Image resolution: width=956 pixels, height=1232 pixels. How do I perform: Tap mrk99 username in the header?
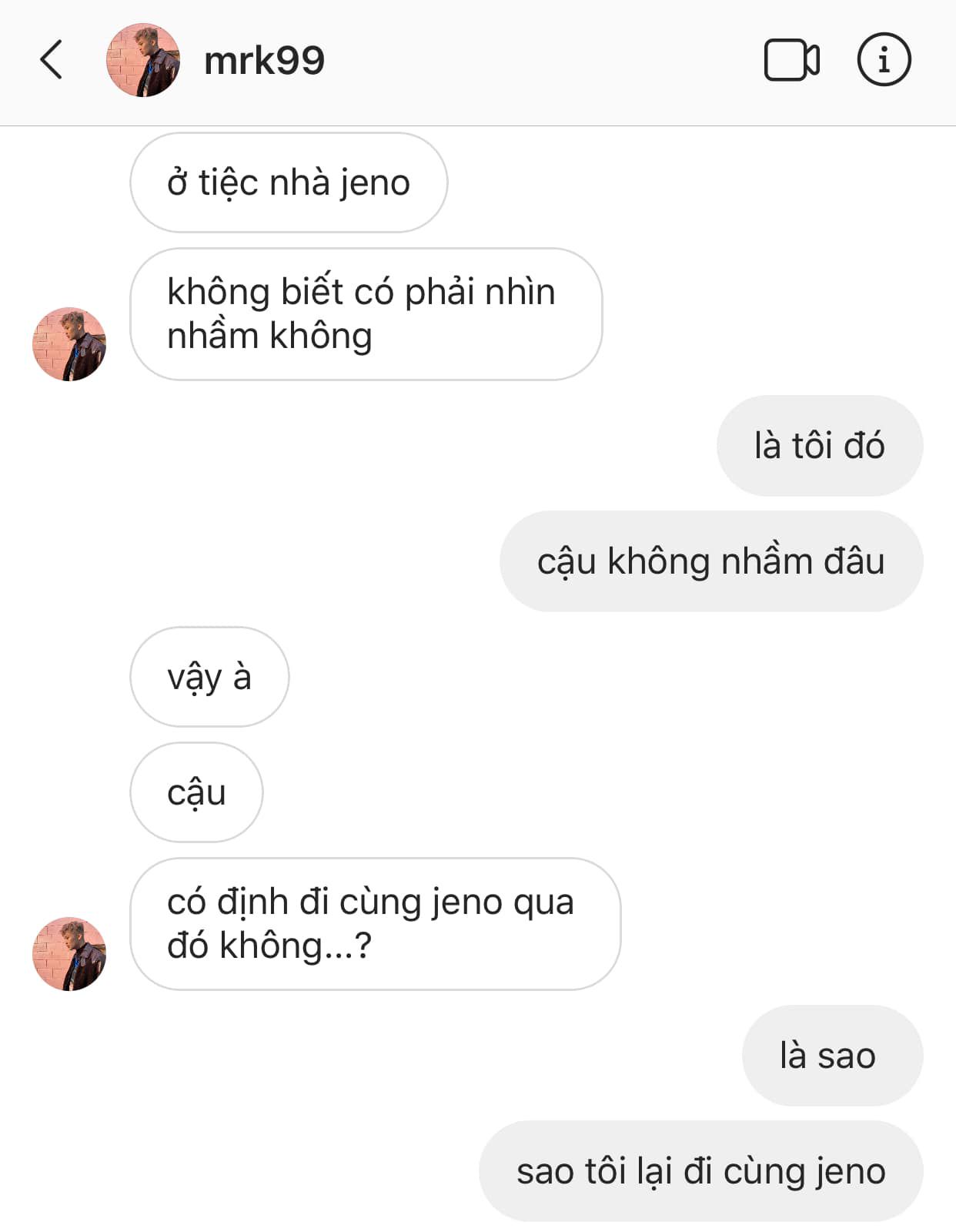[x=264, y=60]
